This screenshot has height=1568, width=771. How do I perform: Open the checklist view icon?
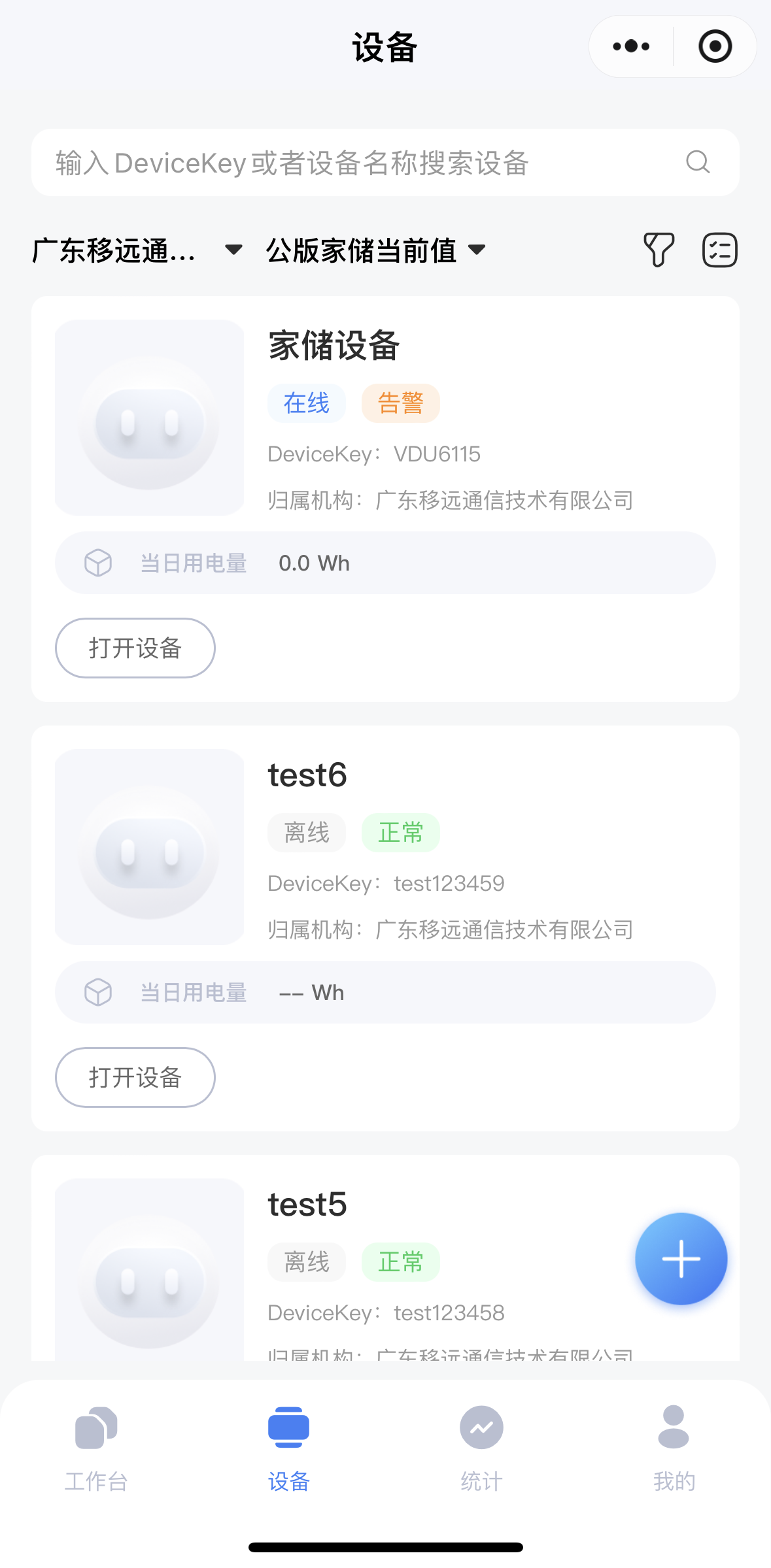(x=719, y=250)
